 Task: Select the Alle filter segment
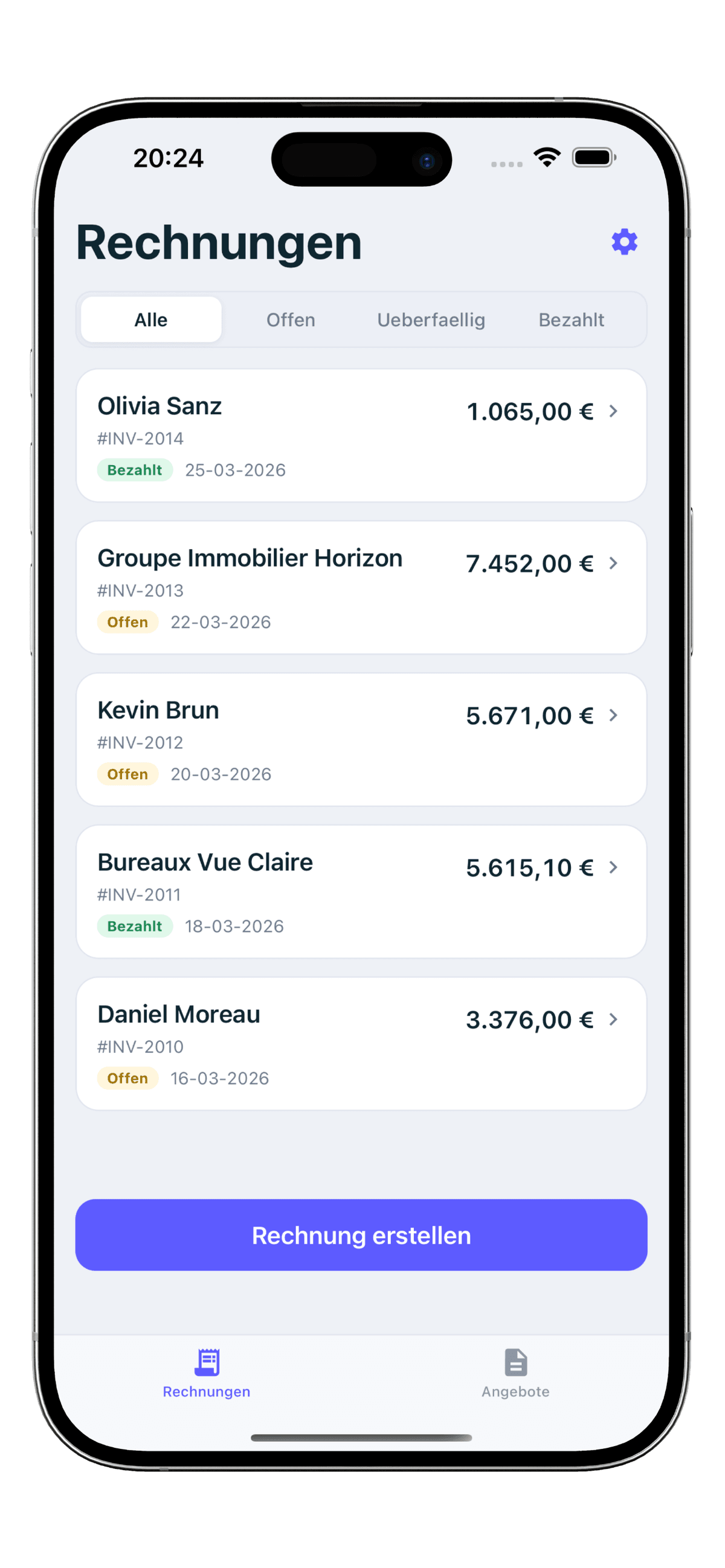coord(151,320)
